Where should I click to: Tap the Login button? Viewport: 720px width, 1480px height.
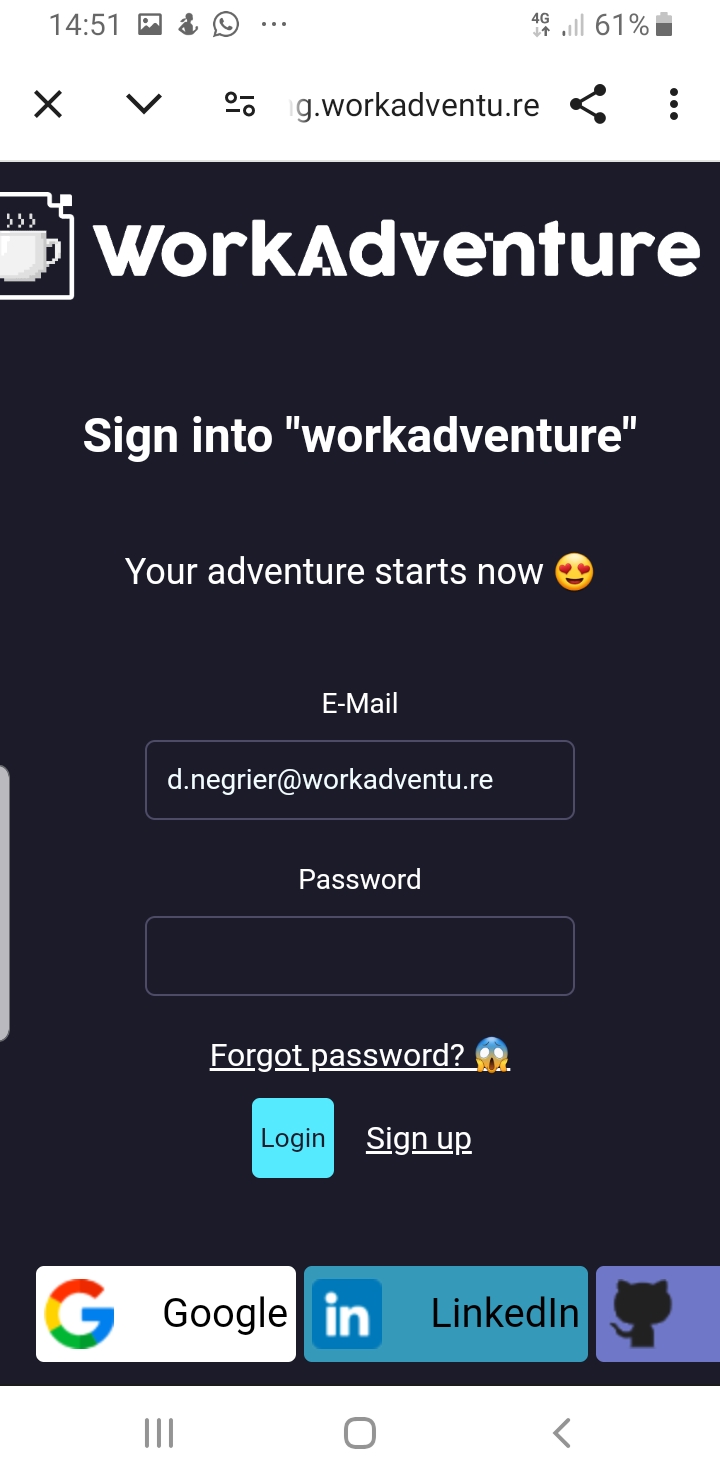click(293, 1138)
